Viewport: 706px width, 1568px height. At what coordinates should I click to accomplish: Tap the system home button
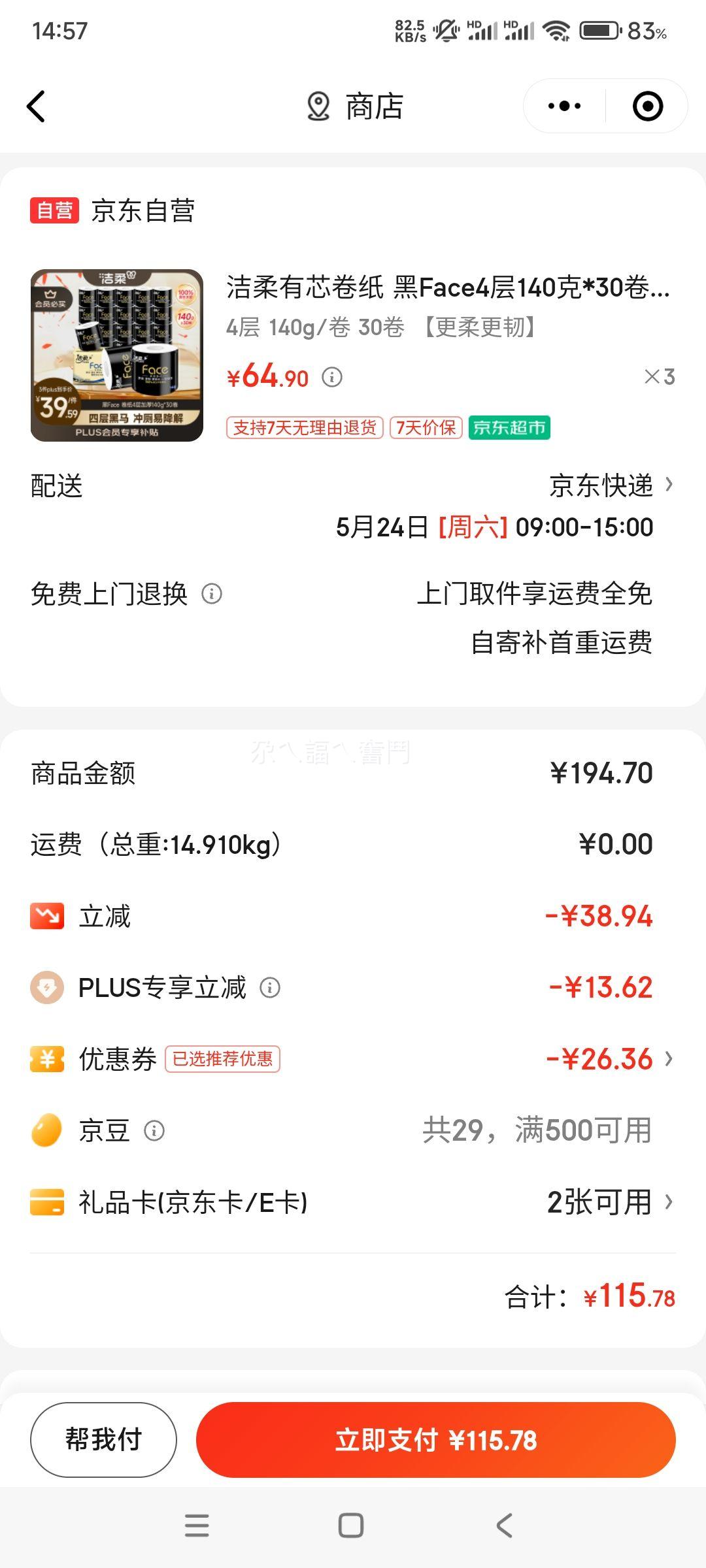351,1526
